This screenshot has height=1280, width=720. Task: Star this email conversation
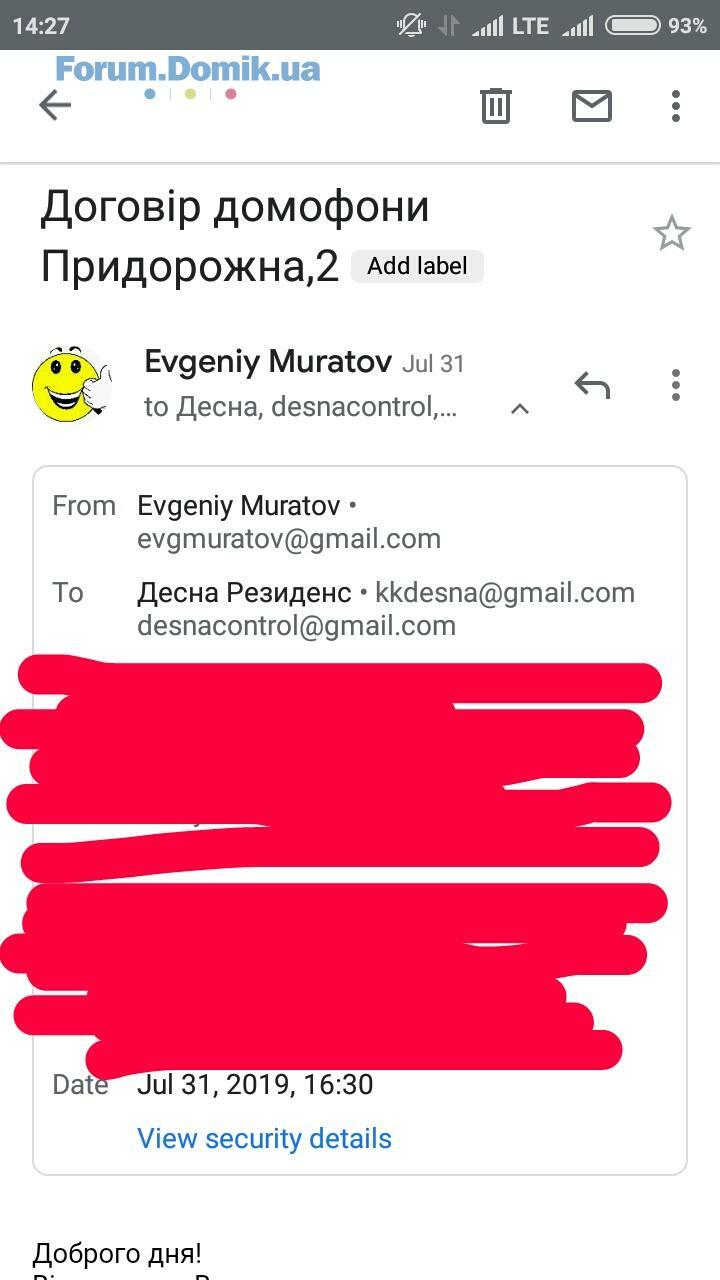click(672, 233)
